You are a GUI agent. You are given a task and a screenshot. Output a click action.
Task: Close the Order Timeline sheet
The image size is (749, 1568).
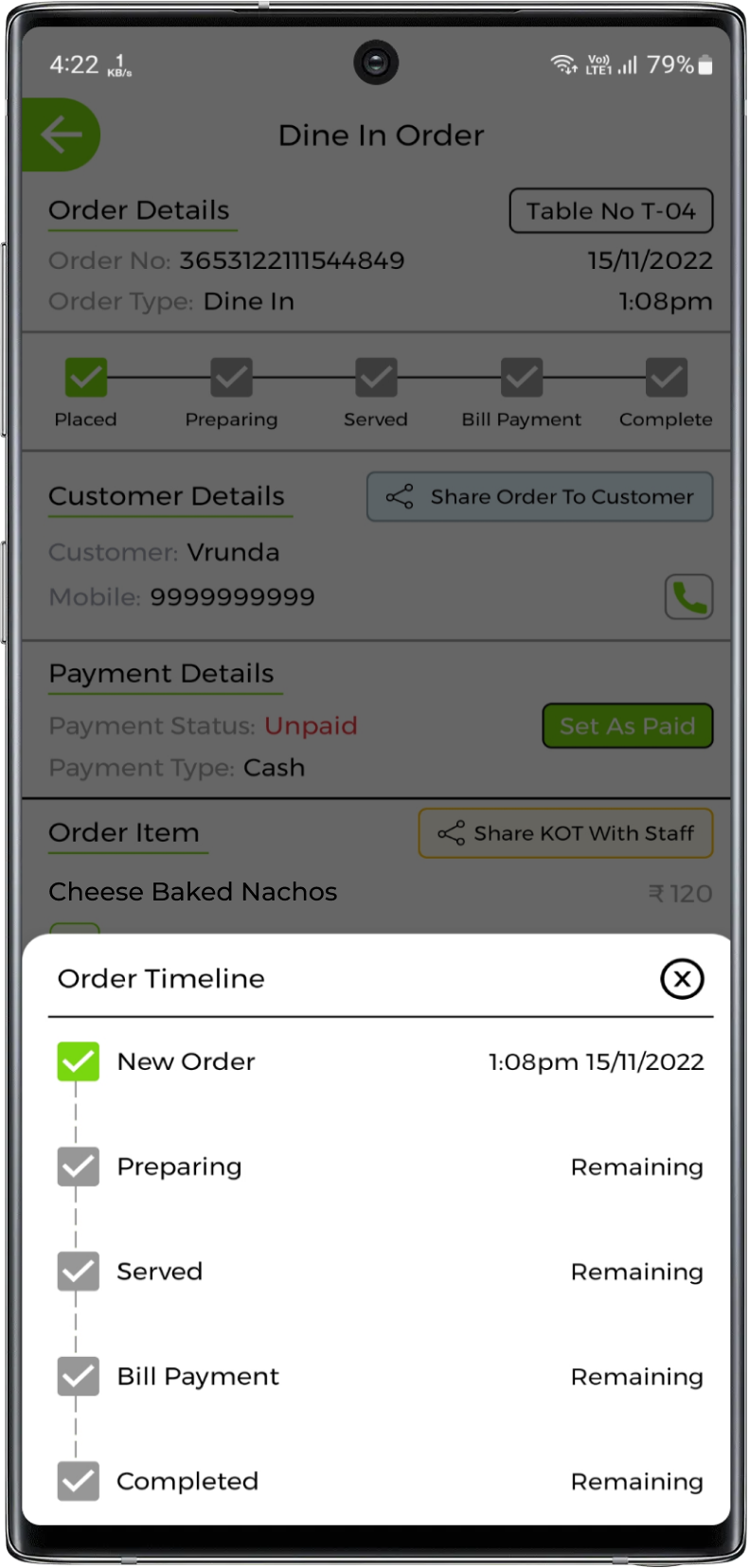click(682, 978)
